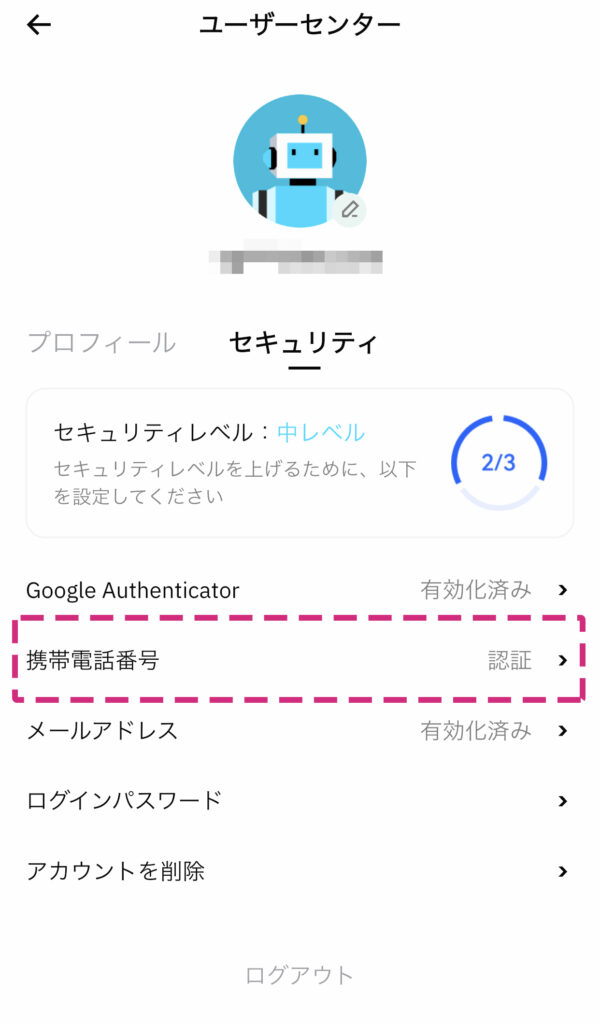600x1024 pixels.
Task: Tap ログアウト to sign out
Action: [299, 975]
